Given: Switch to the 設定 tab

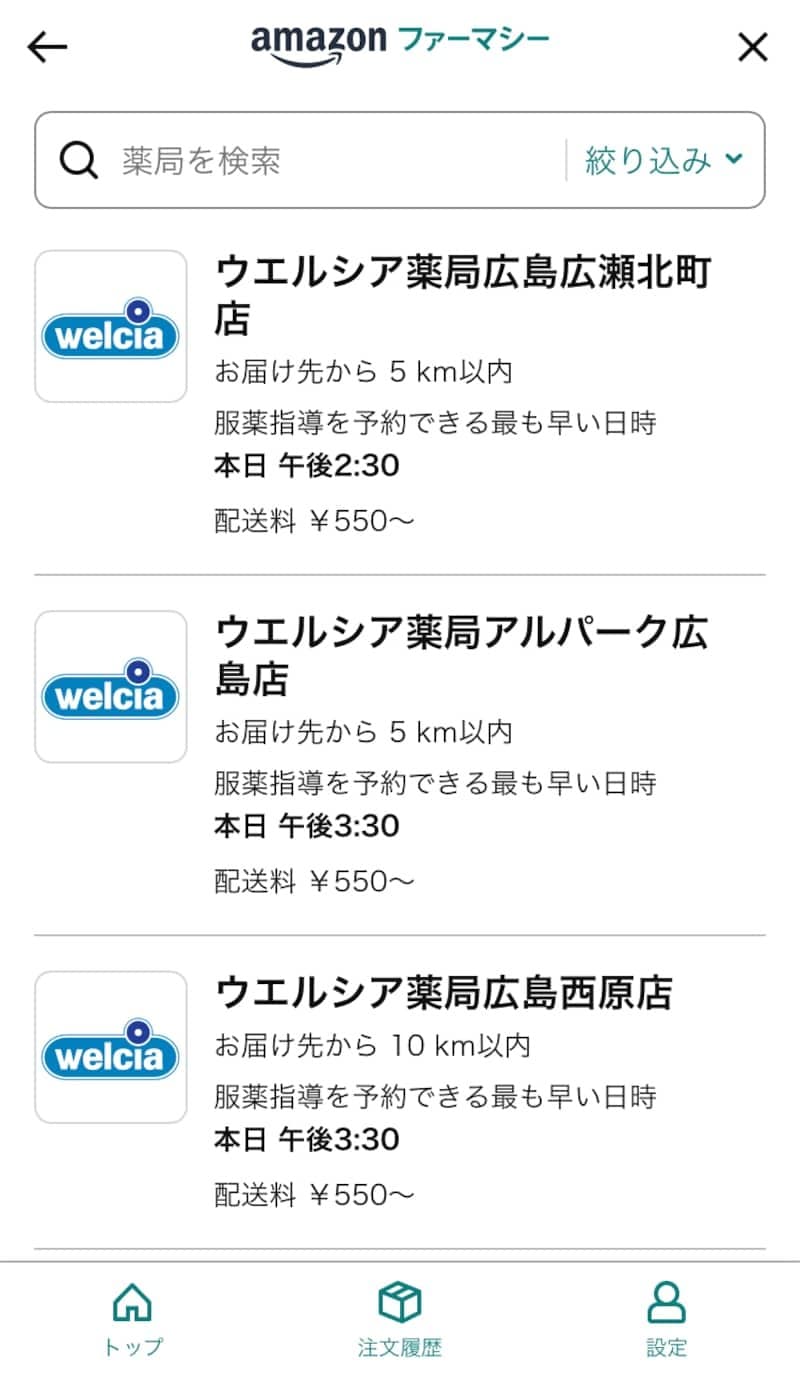Looking at the screenshot, I should [x=666, y=1347].
